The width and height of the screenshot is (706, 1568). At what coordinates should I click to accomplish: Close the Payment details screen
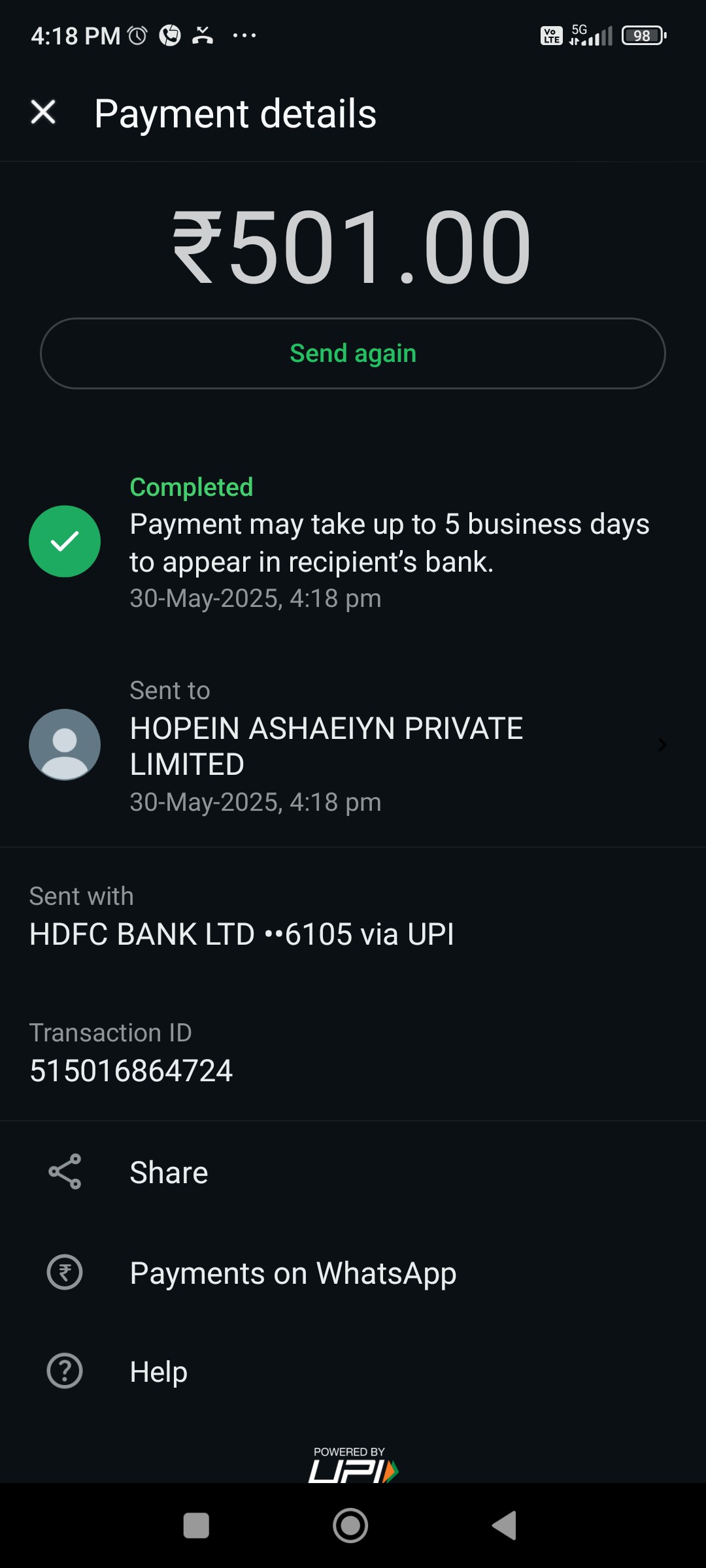43,112
